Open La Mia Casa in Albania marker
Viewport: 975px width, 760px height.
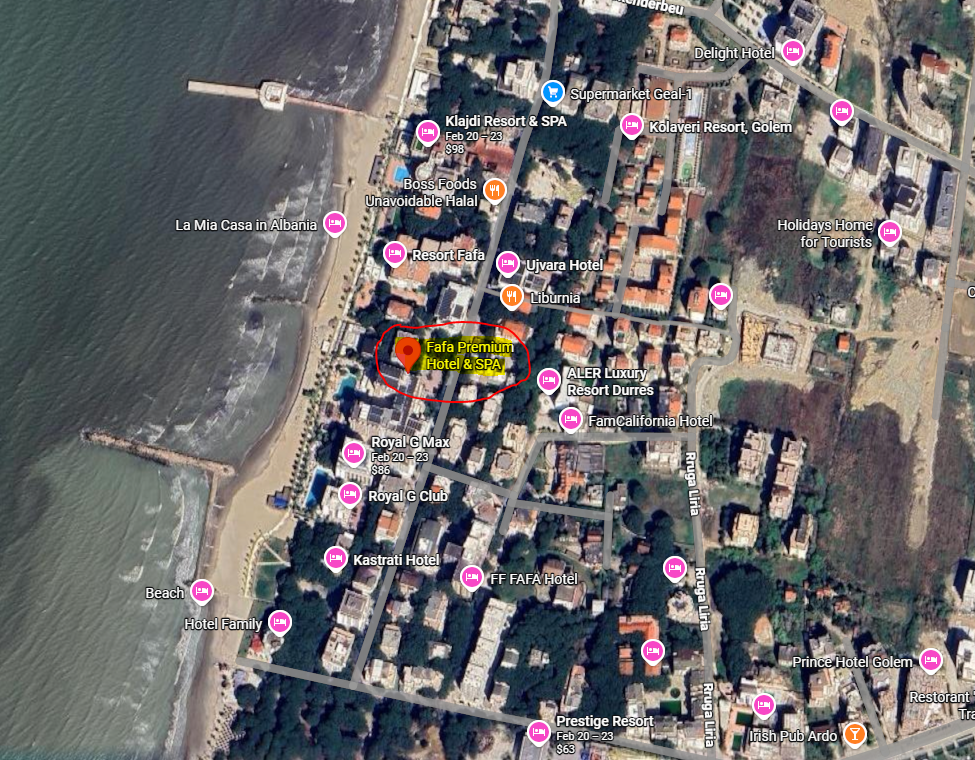pyautogui.click(x=335, y=223)
